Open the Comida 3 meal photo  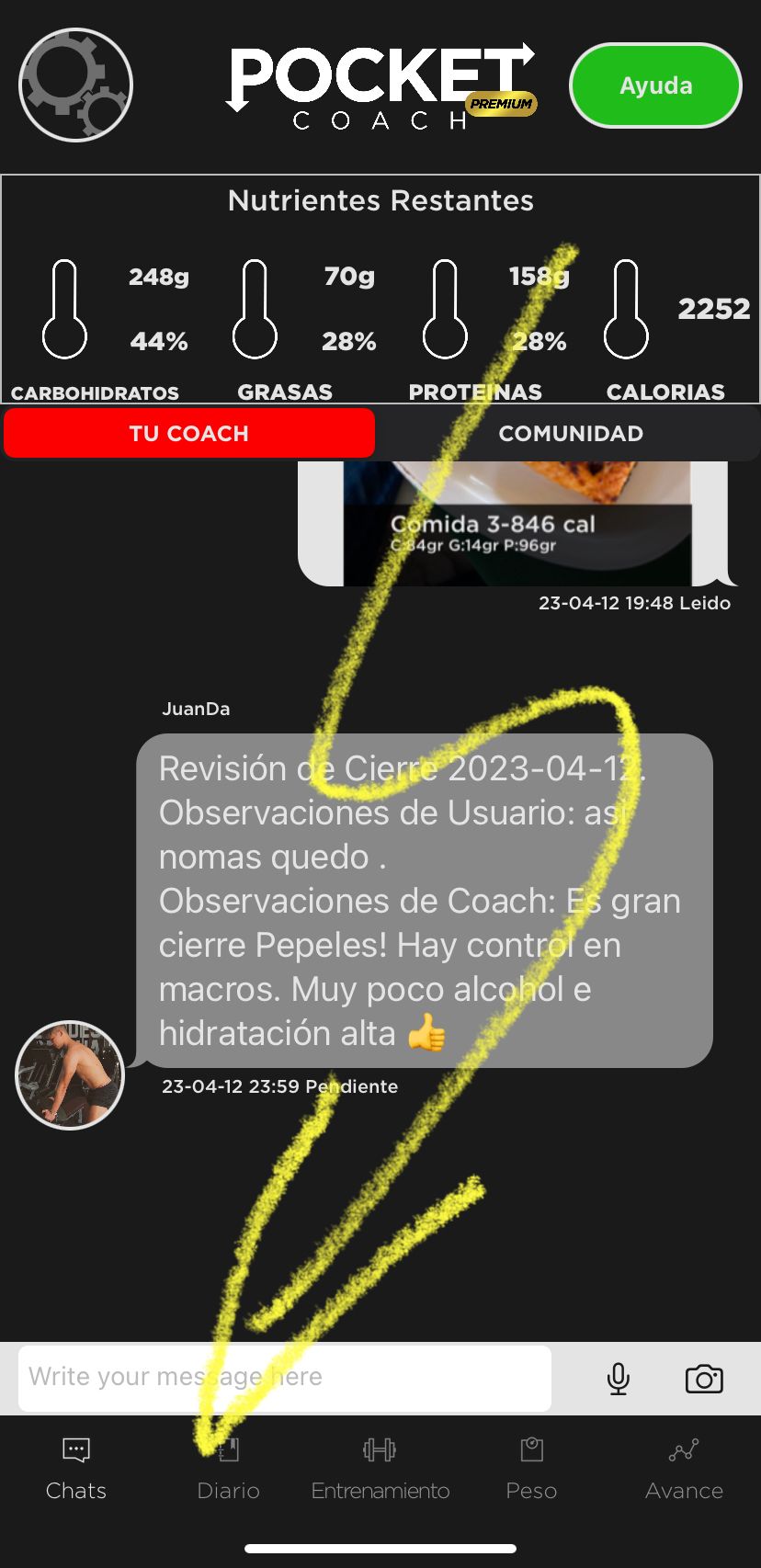point(517,524)
